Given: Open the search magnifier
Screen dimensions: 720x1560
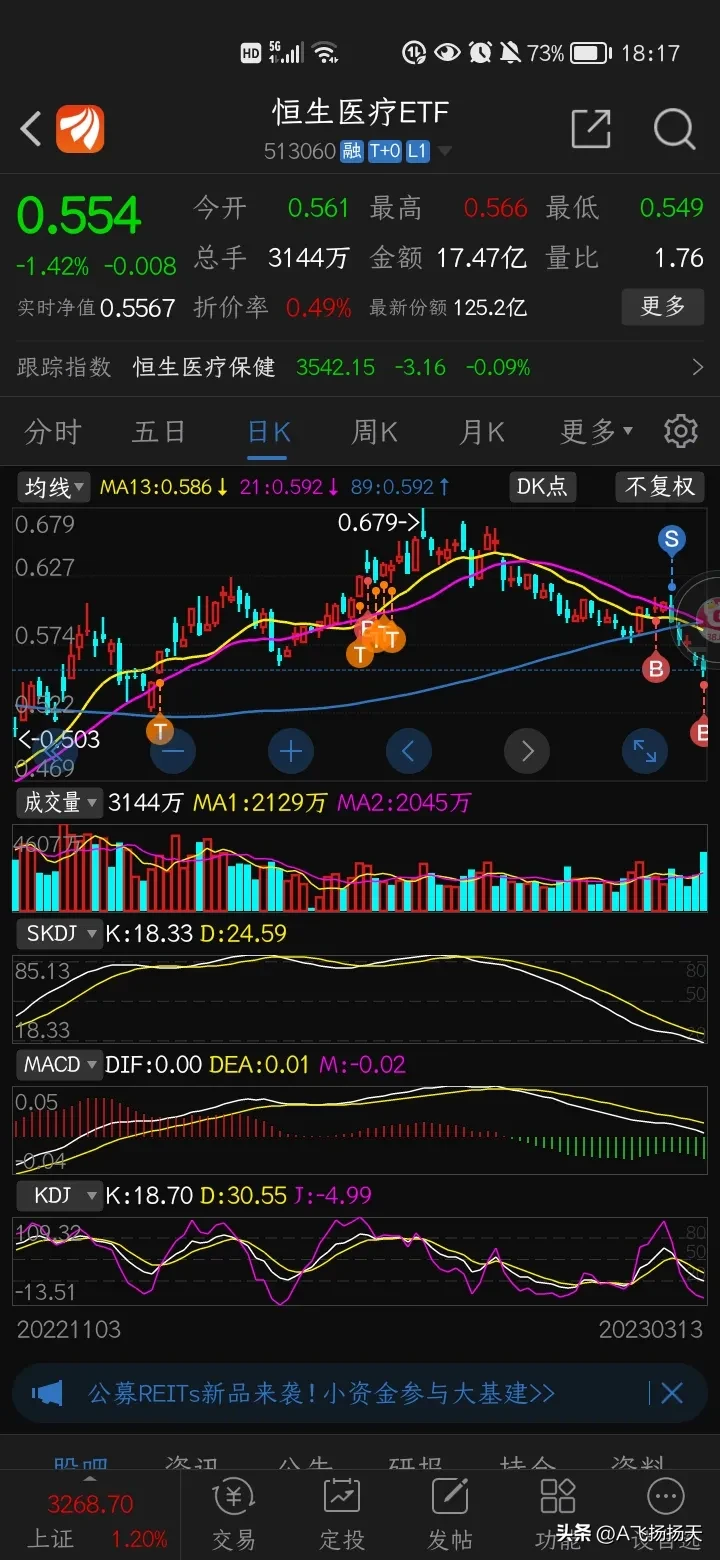Looking at the screenshot, I should pyautogui.click(x=674, y=129).
